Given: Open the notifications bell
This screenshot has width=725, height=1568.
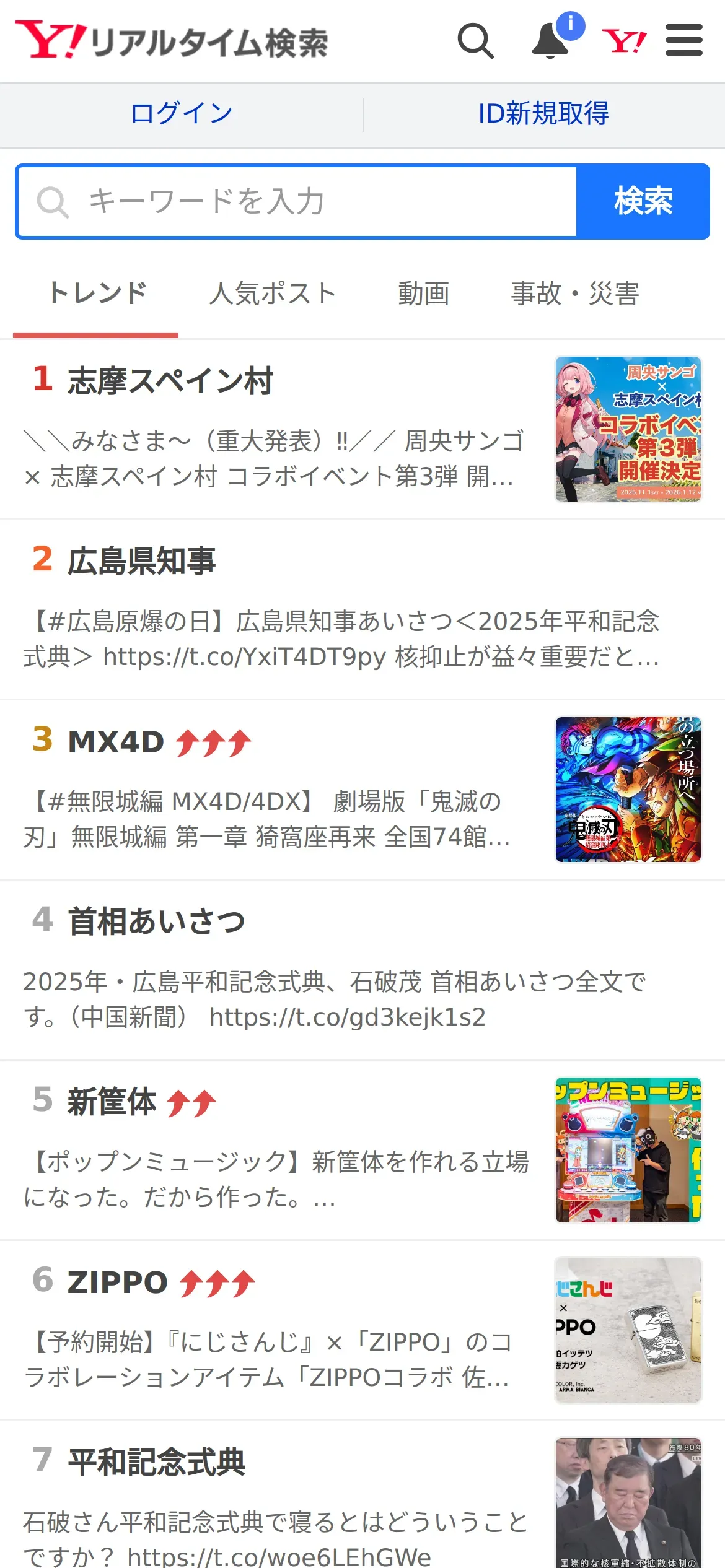Looking at the screenshot, I should click(551, 41).
